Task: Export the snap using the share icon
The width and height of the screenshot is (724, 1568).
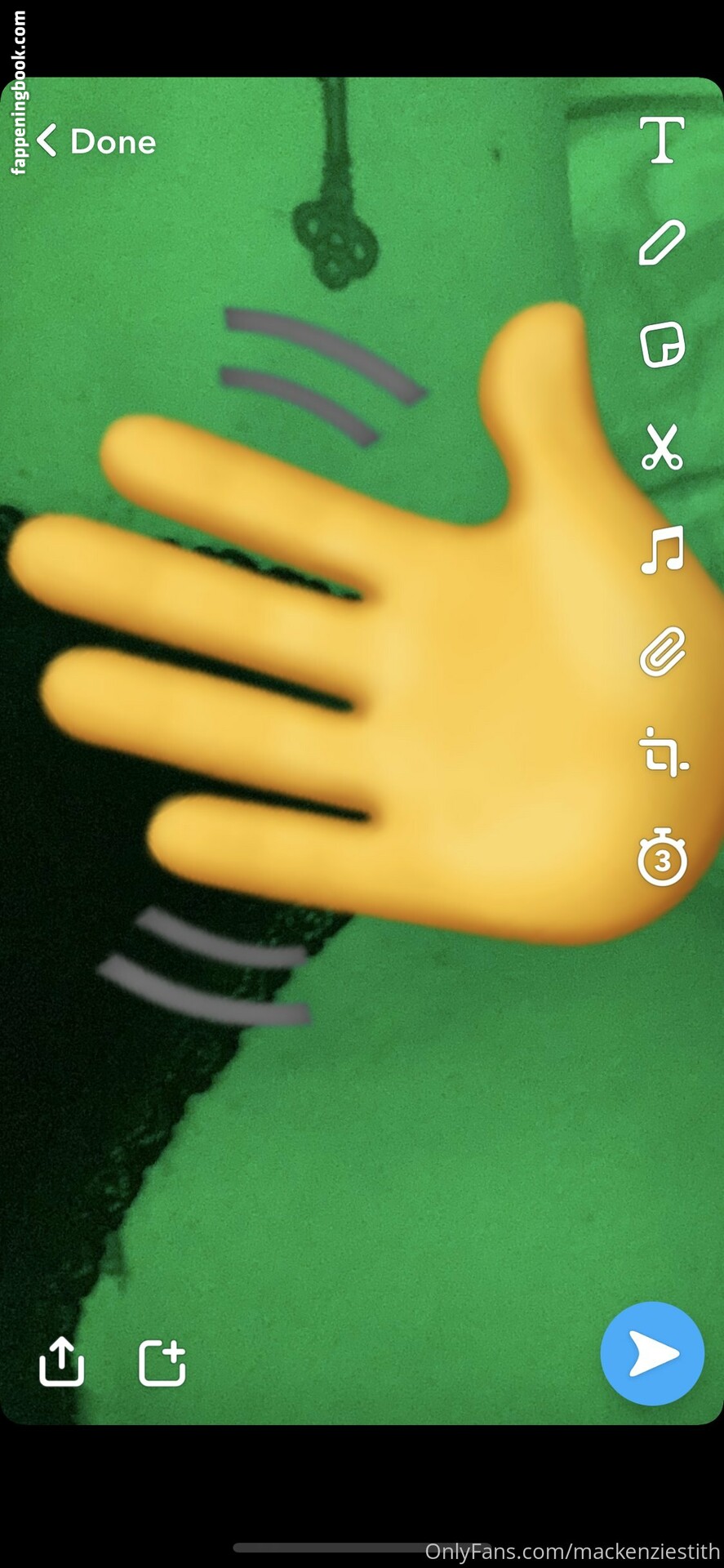Action: (x=62, y=1361)
